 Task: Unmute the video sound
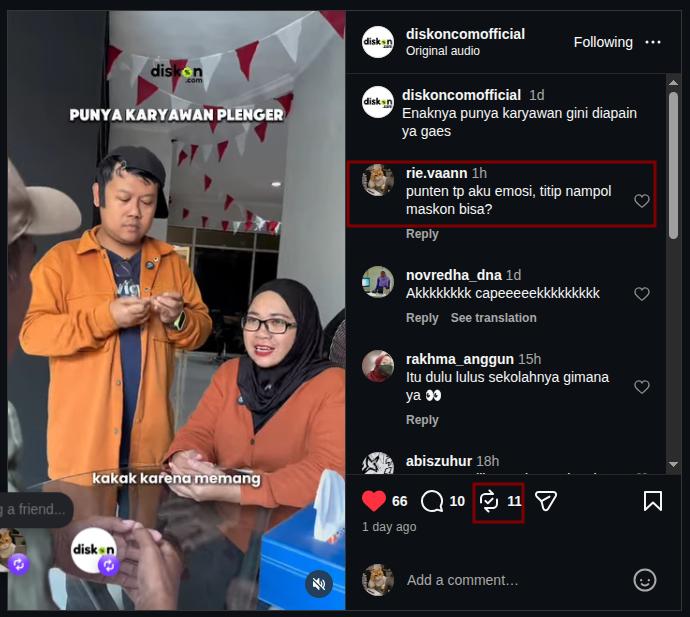(319, 584)
